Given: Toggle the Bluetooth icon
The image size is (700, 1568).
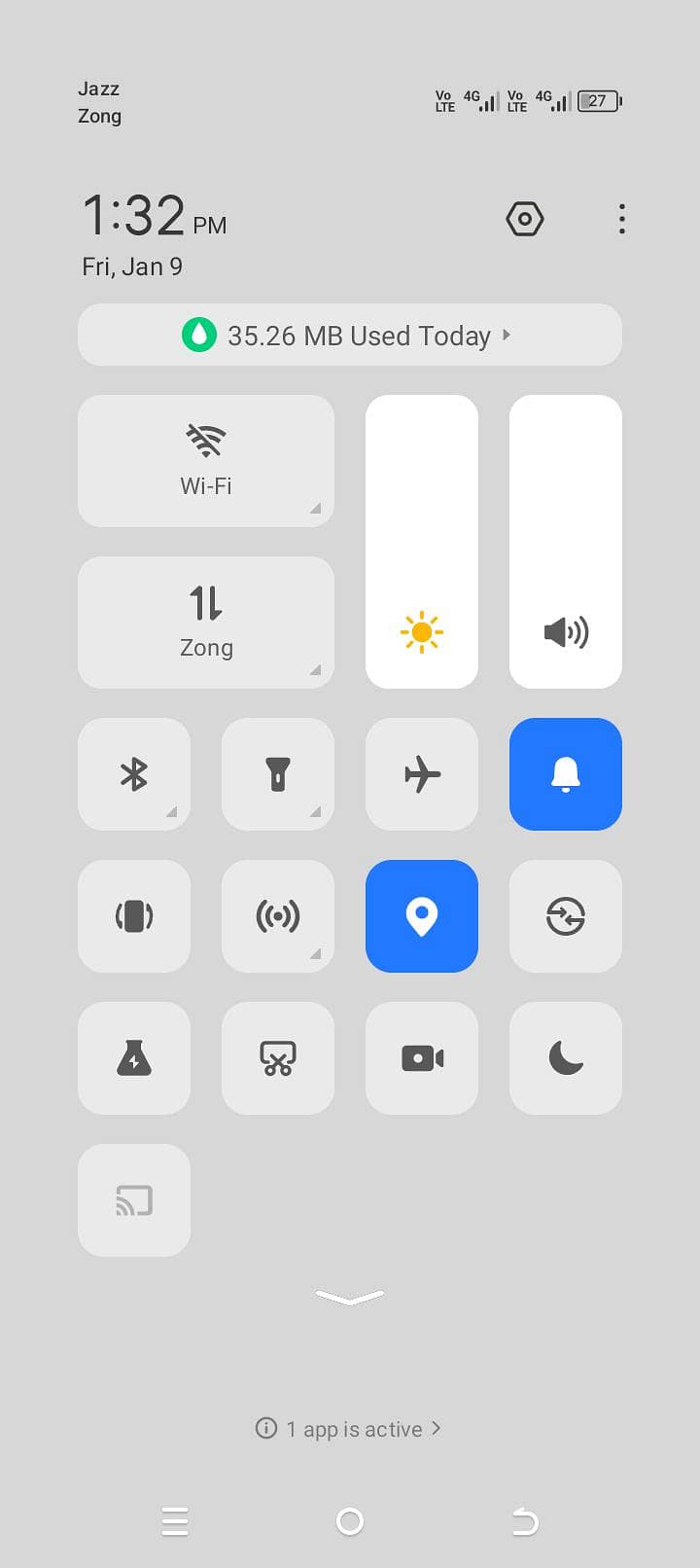Looking at the screenshot, I should [x=134, y=774].
